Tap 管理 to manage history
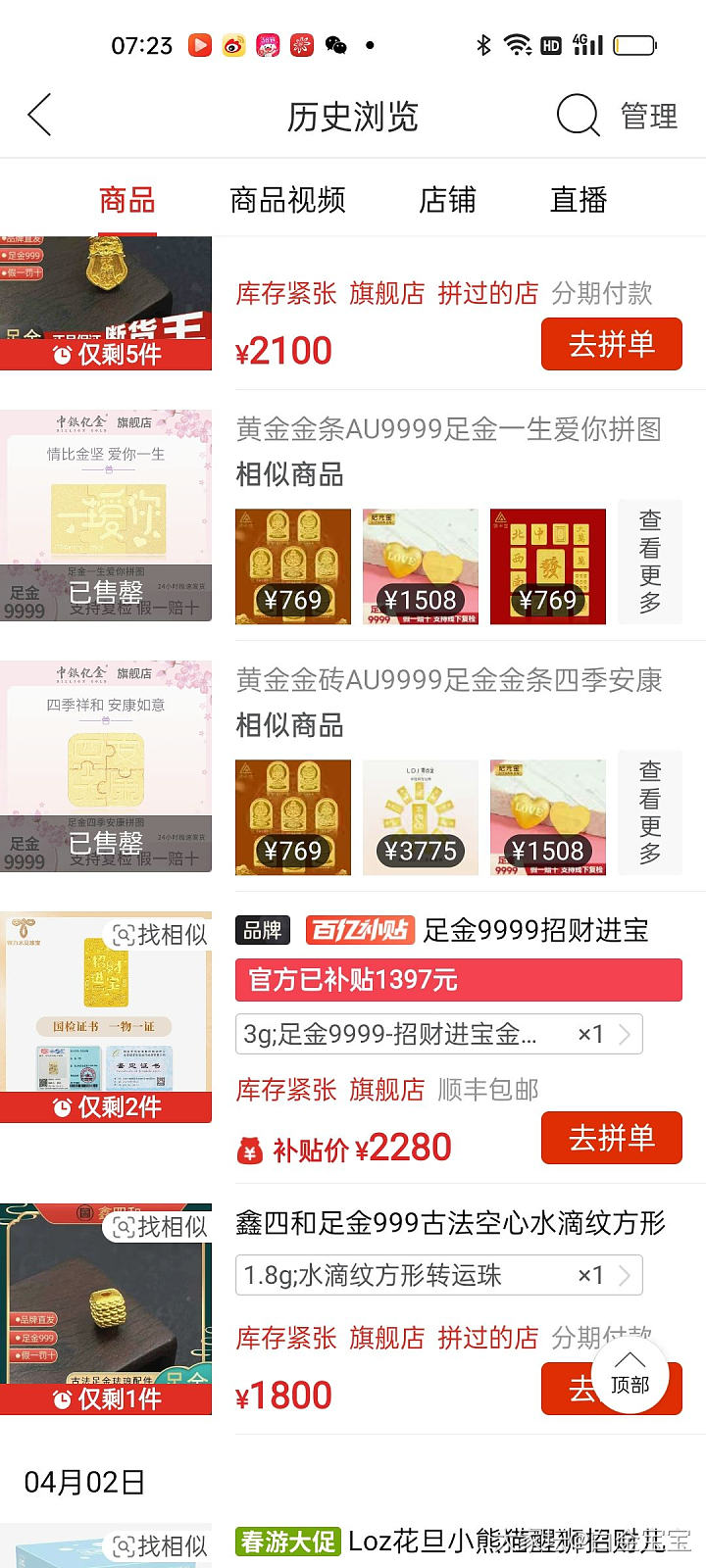This screenshot has height=1568, width=706. [x=648, y=116]
